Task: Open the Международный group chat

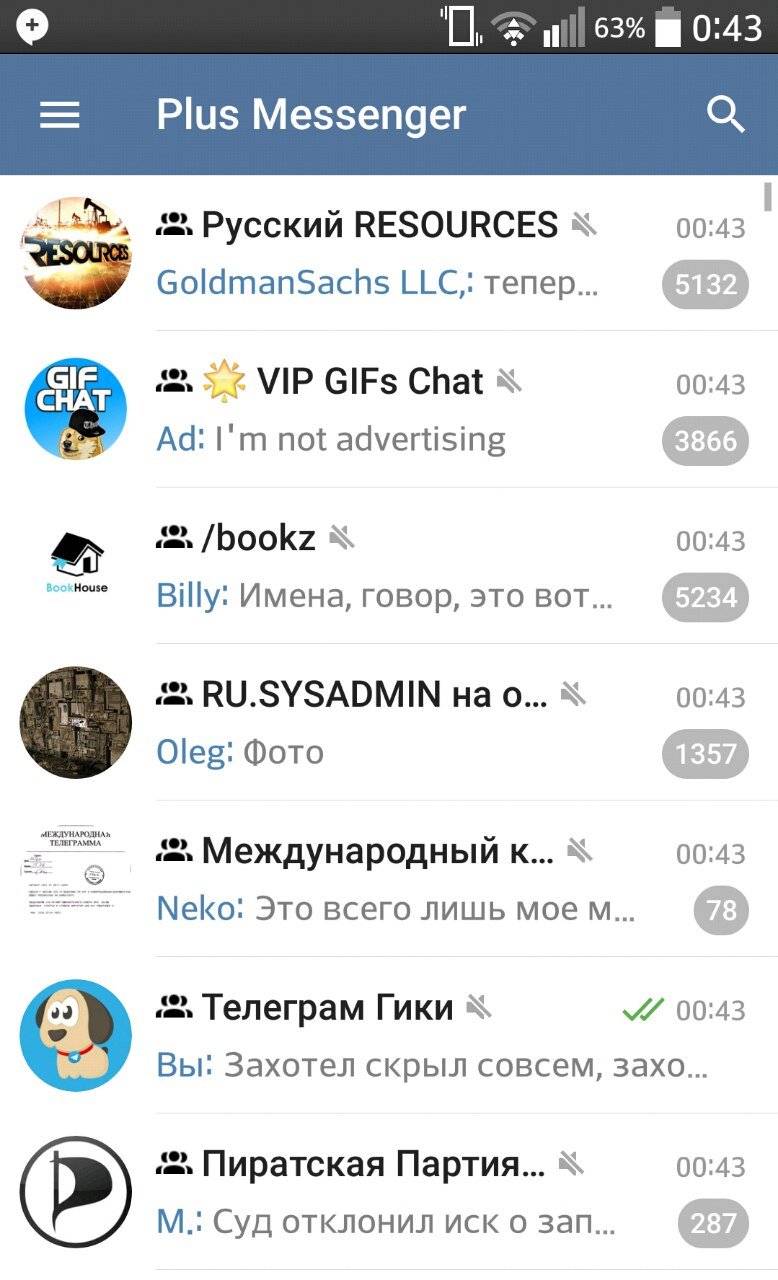Action: tap(400, 880)
